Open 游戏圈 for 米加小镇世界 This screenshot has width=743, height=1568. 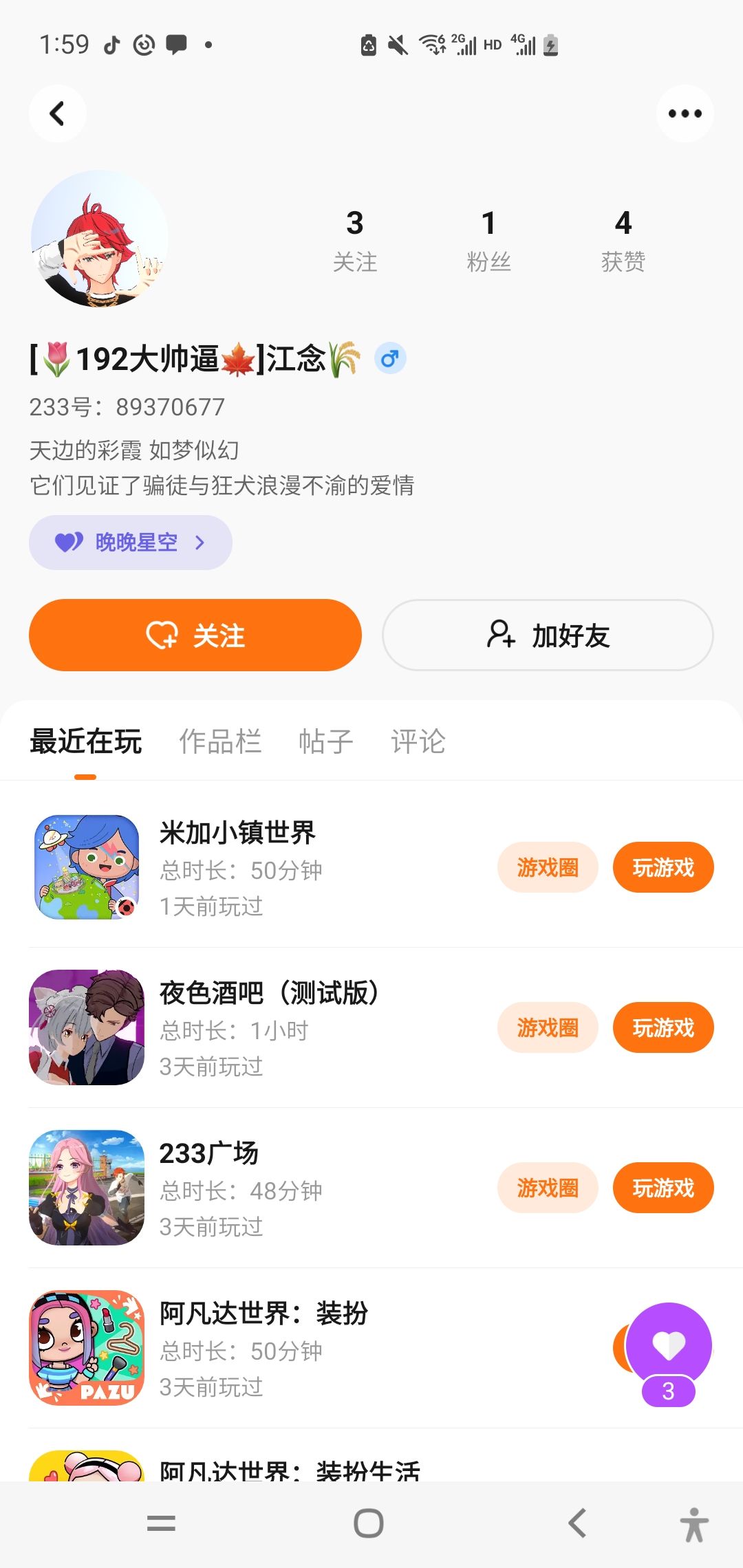click(548, 867)
